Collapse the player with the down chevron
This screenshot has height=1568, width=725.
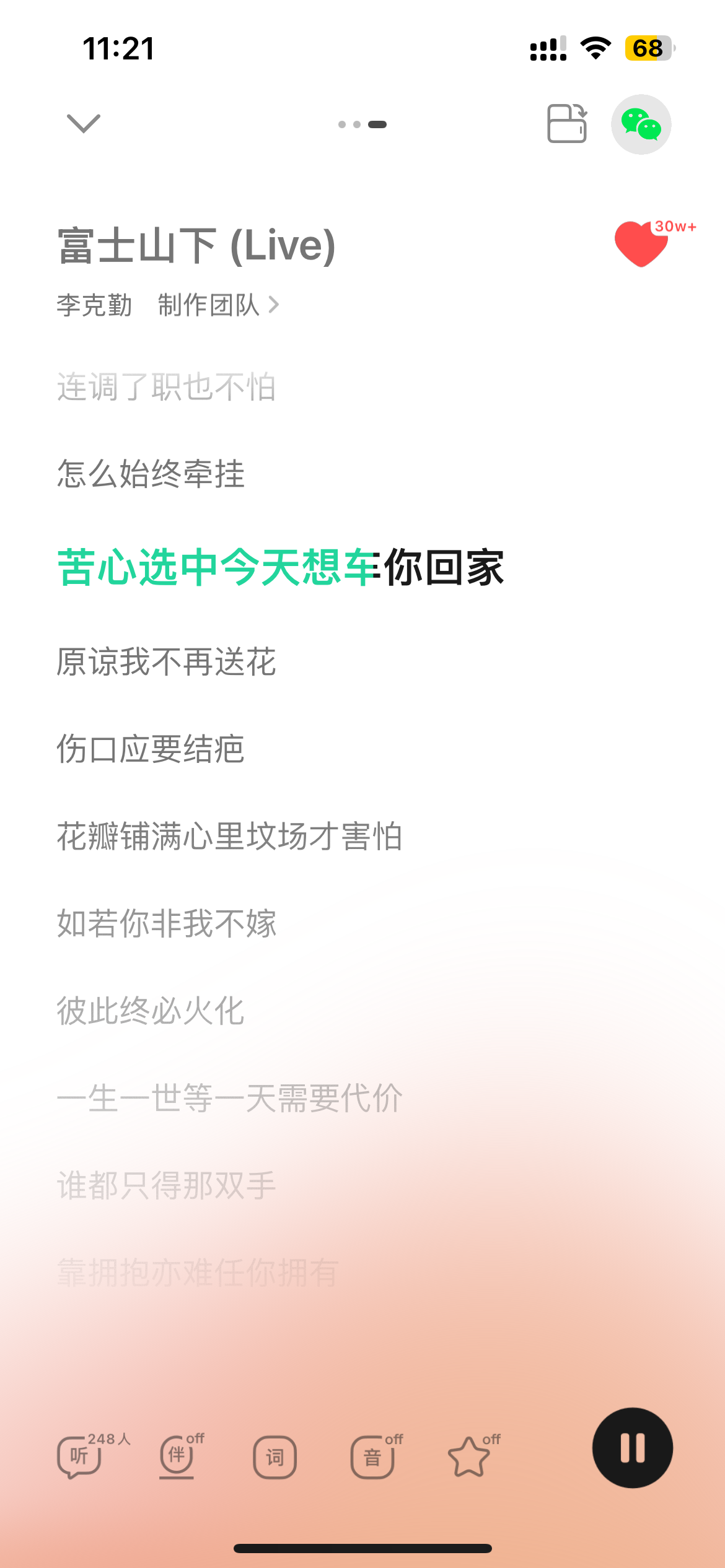83,123
